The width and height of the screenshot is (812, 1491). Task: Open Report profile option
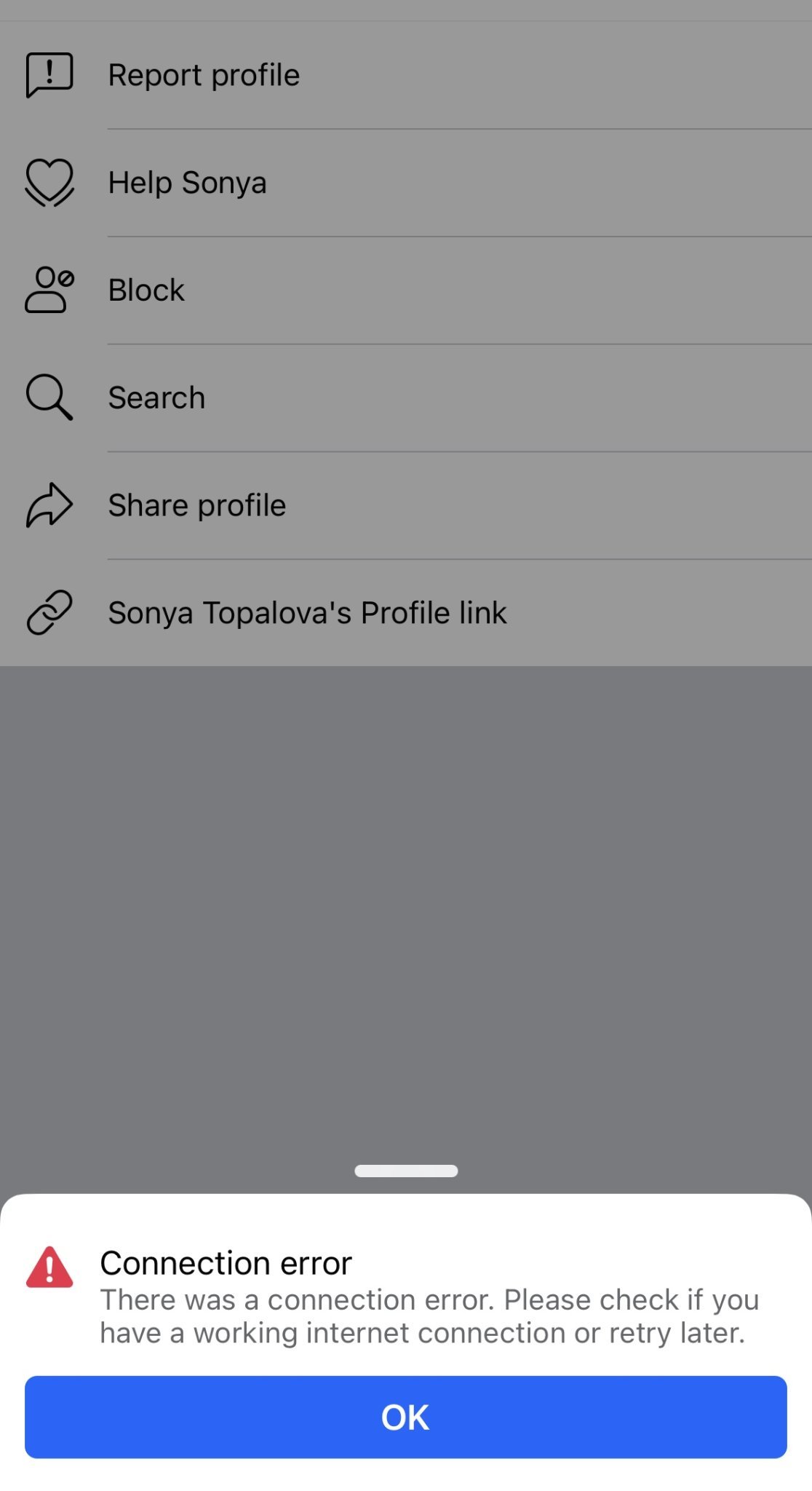point(204,75)
